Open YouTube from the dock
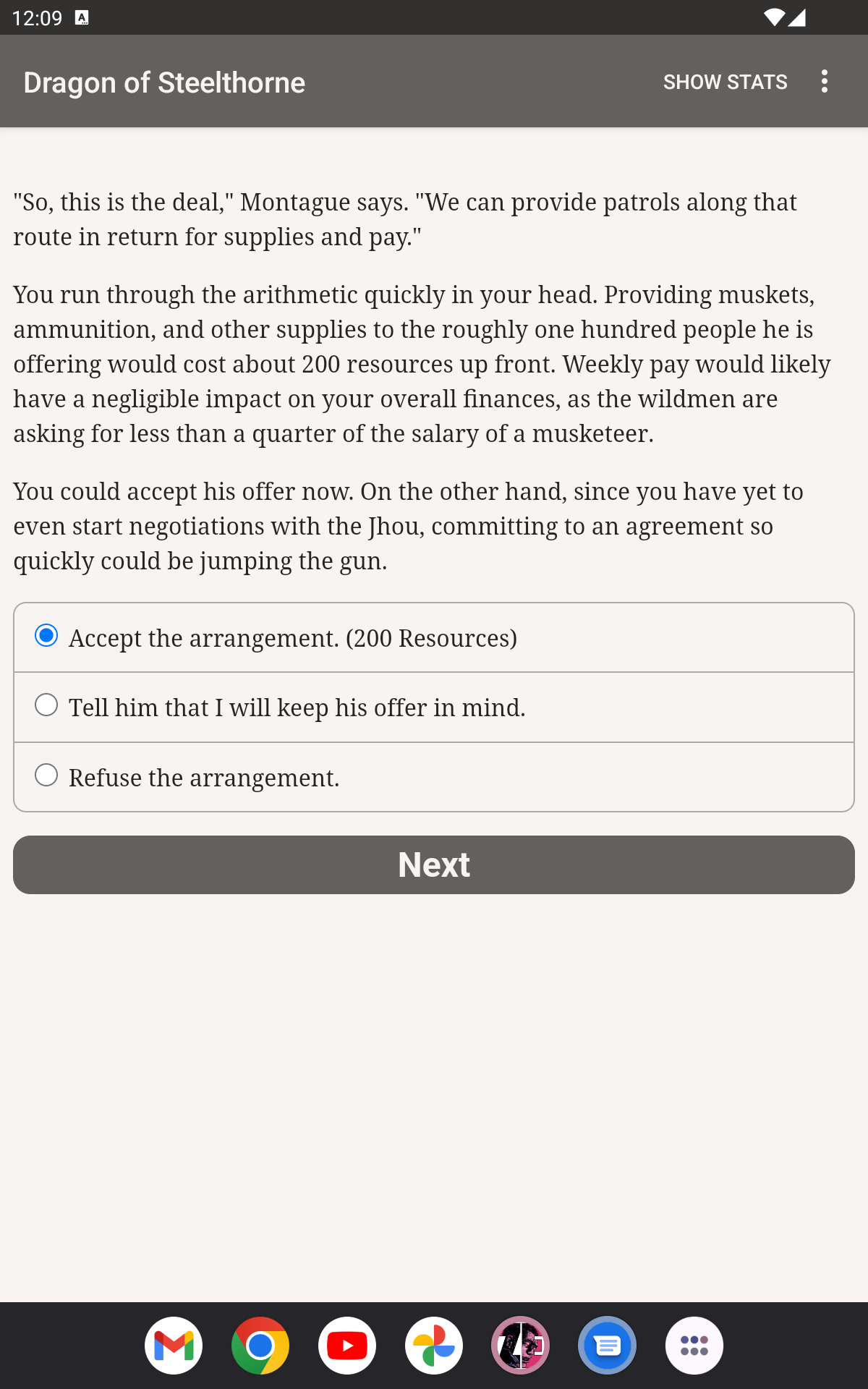The height and width of the screenshot is (1389, 868). pyautogui.click(x=347, y=1346)
